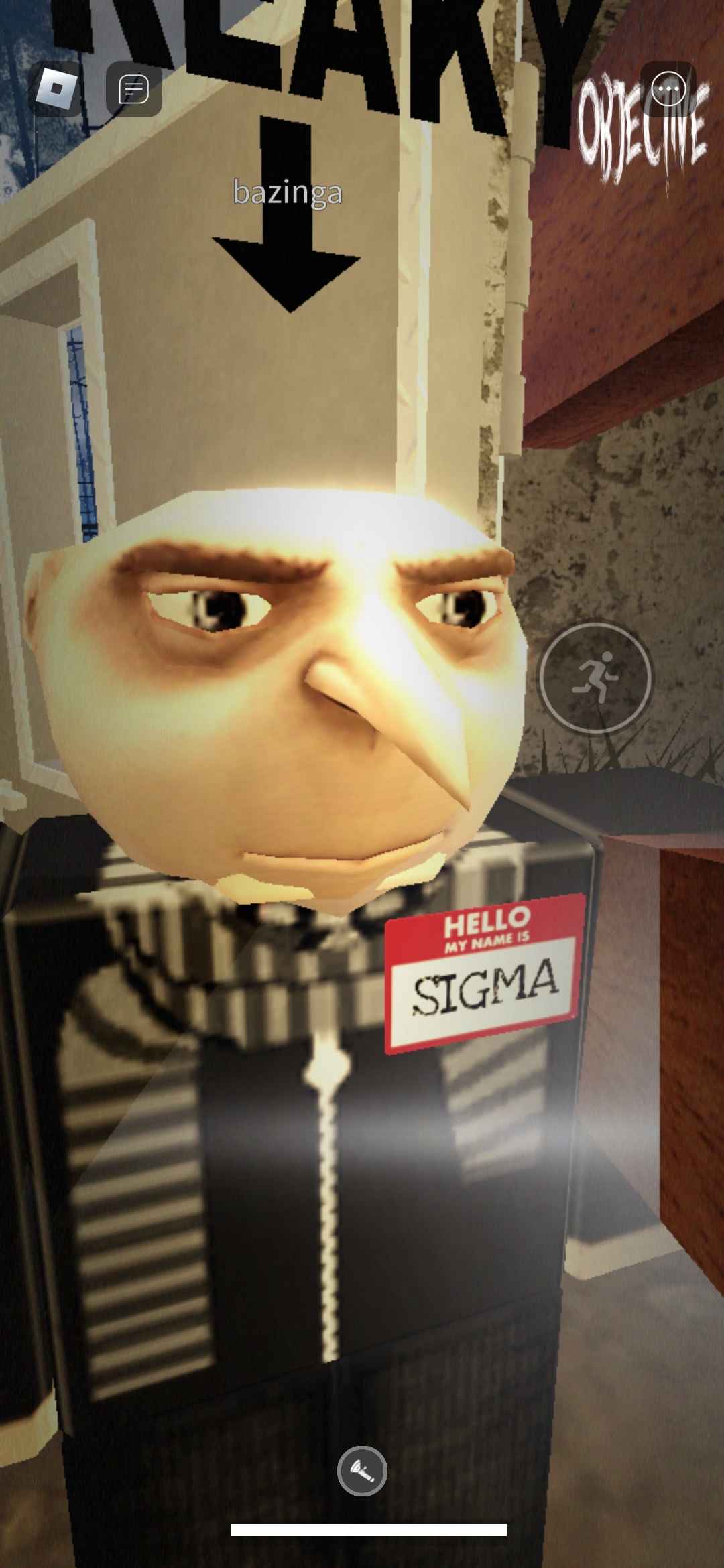Open the Roblox menu
This screenshot has width=724, height=1568.
(56, 89)
